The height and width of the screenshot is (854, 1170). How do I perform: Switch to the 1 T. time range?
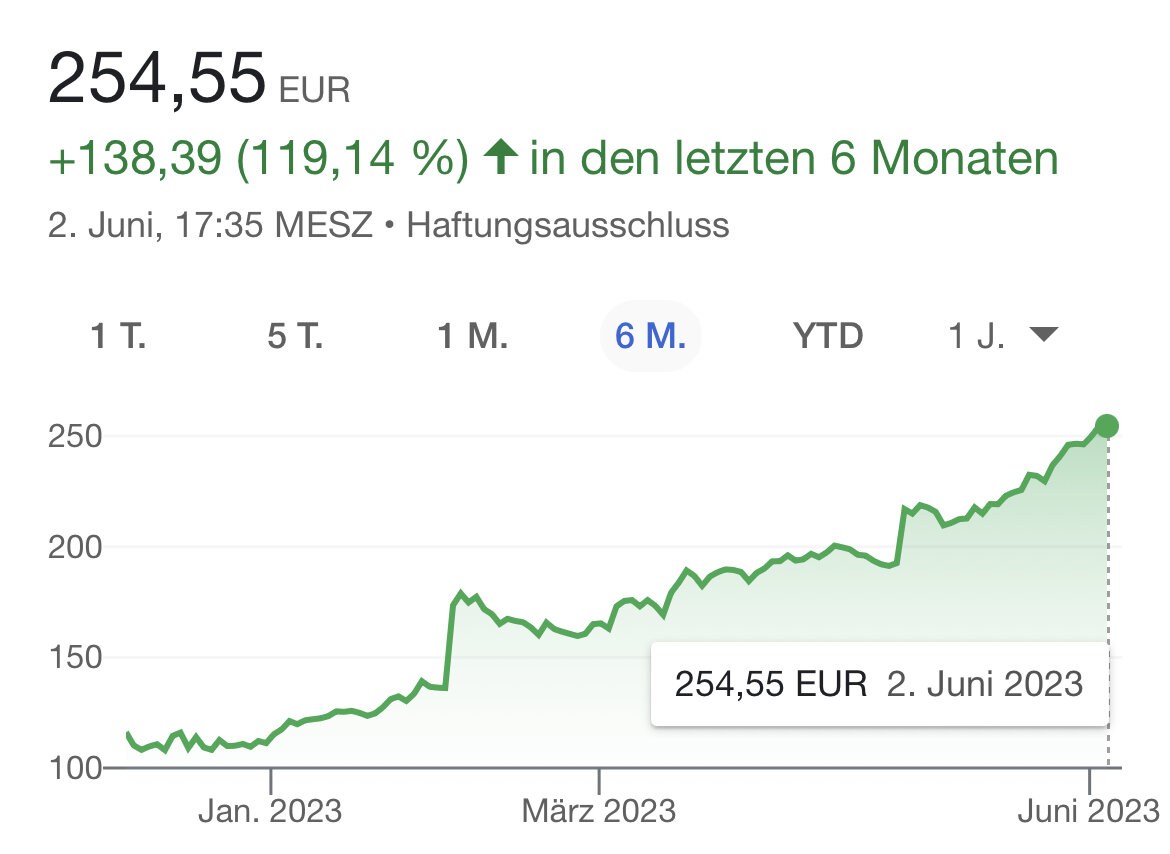pos(118,337)
